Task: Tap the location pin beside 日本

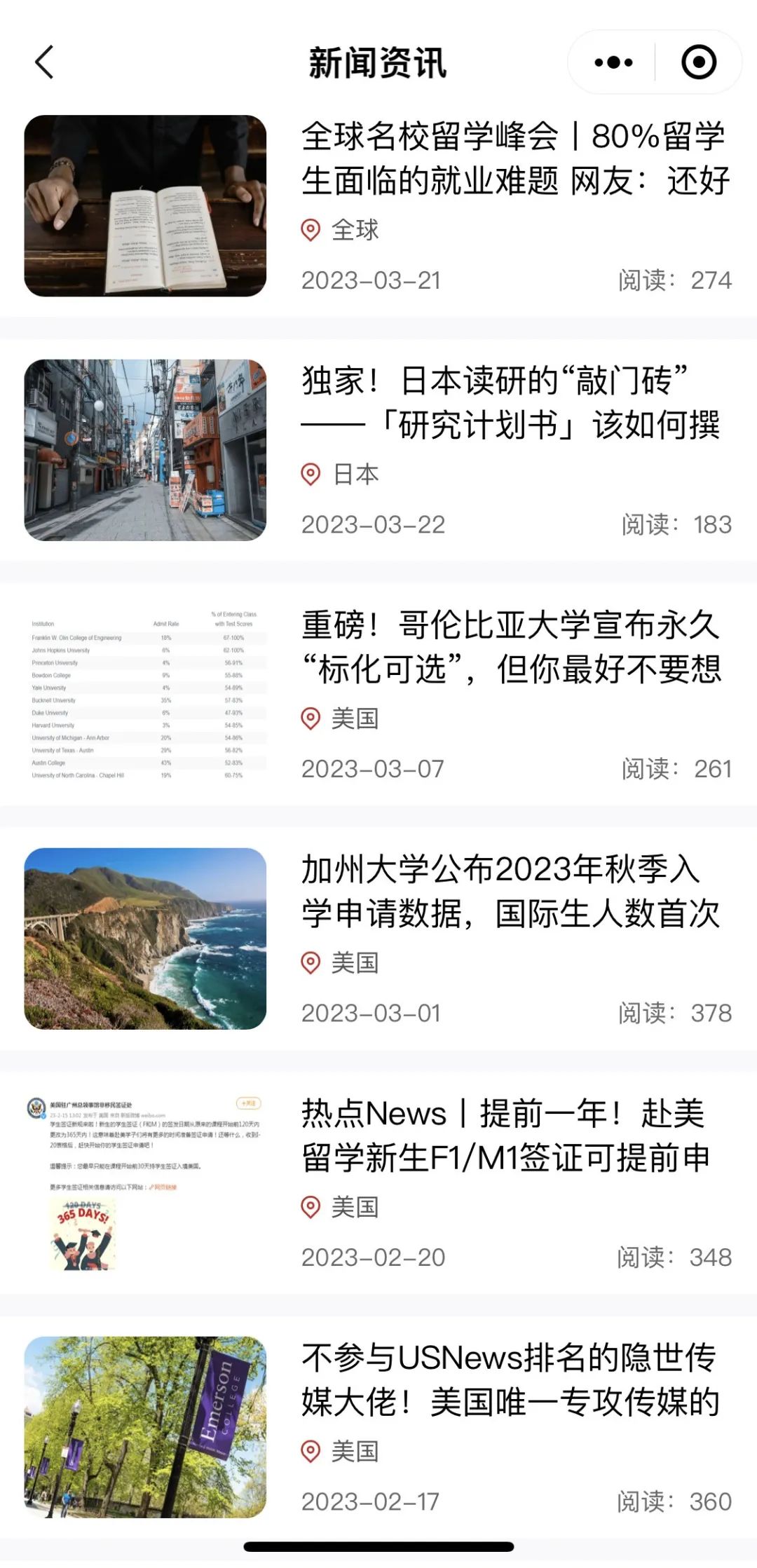Action: (x=310, y=474)
